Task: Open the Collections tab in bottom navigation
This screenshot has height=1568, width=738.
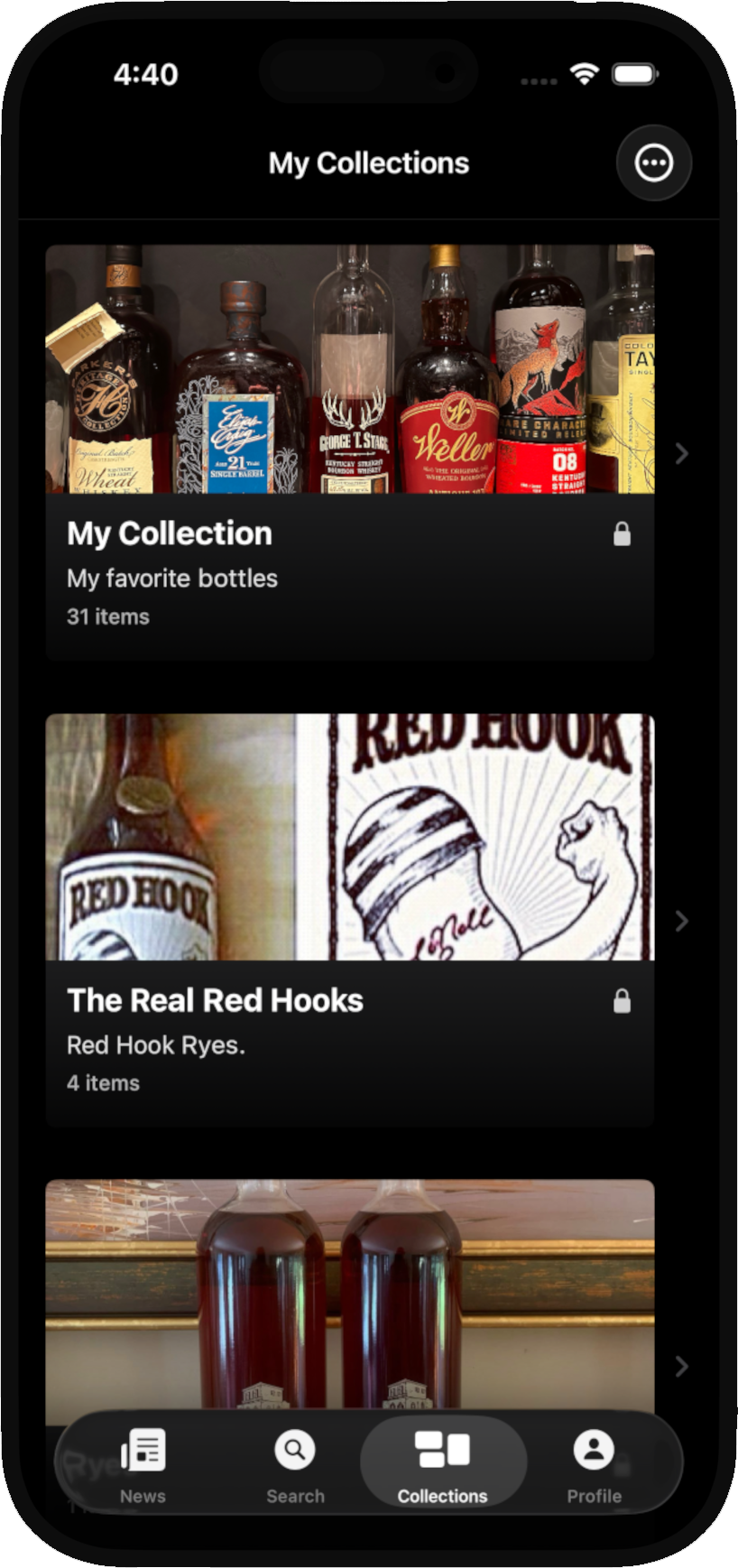Action: [x=441, y=1462]
